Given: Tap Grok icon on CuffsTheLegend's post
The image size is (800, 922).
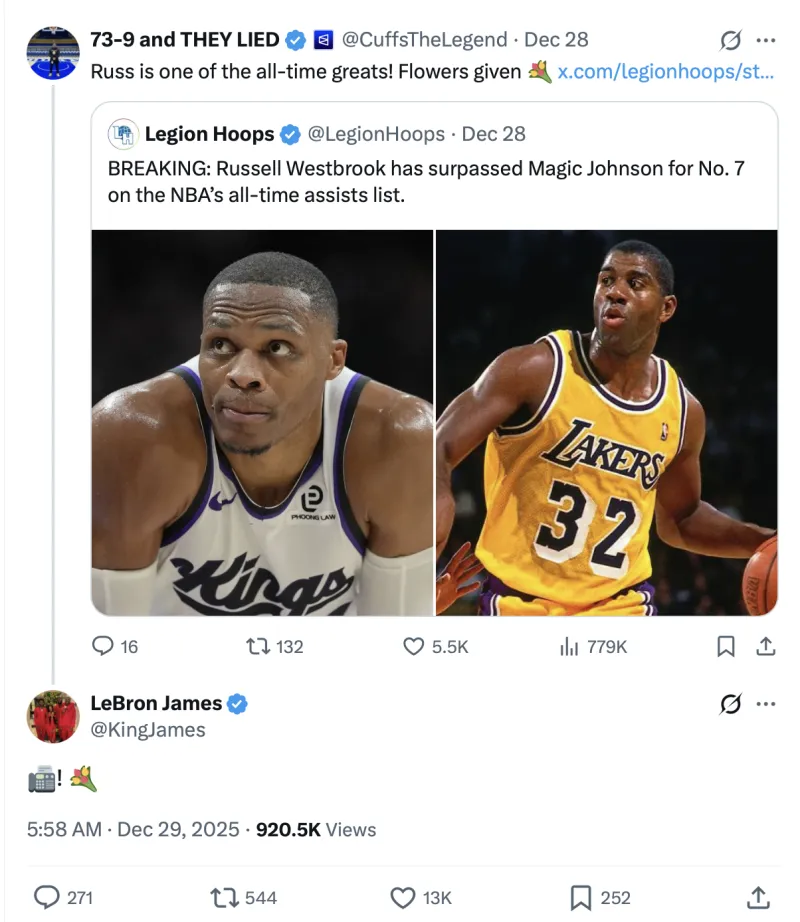Looking at the screenshot, I should coord(731,41).
